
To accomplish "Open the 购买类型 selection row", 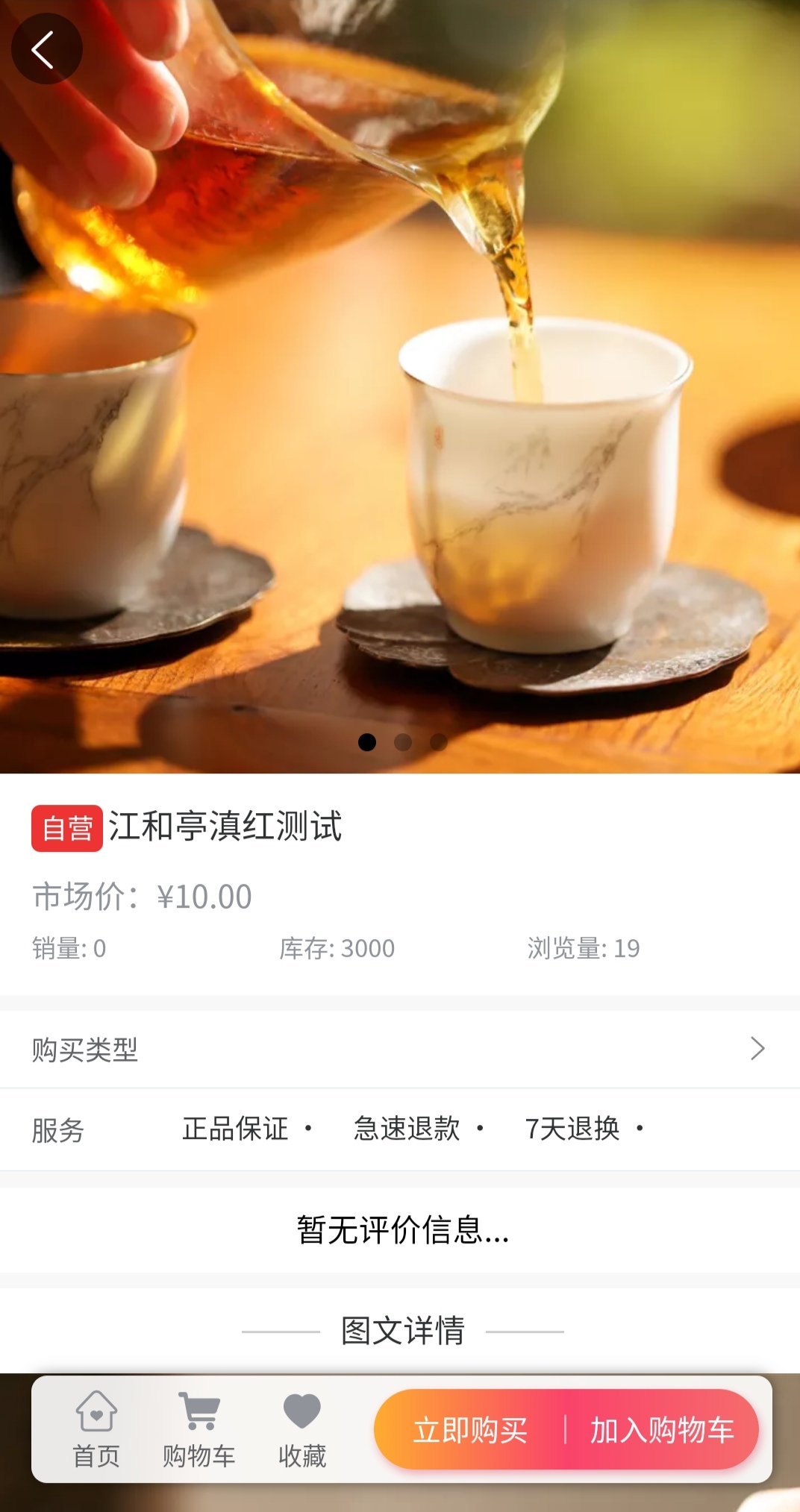I will [400, 1049].
